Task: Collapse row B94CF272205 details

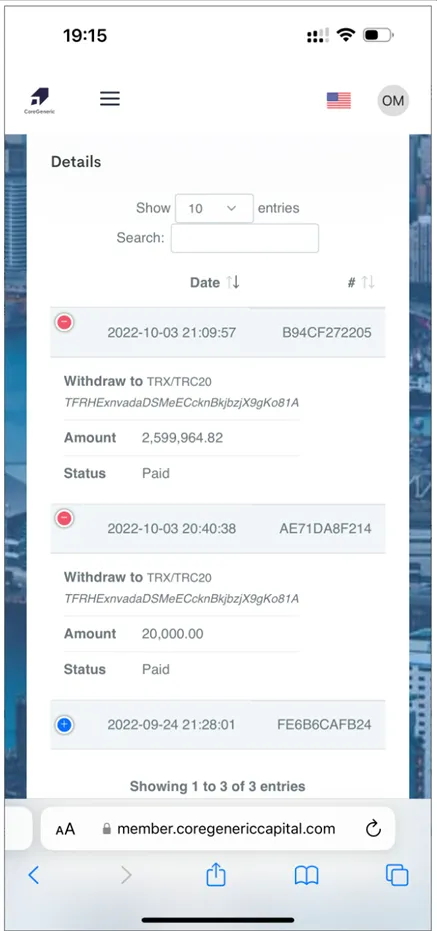Action: pyautogui.click(x=64, y=322)
